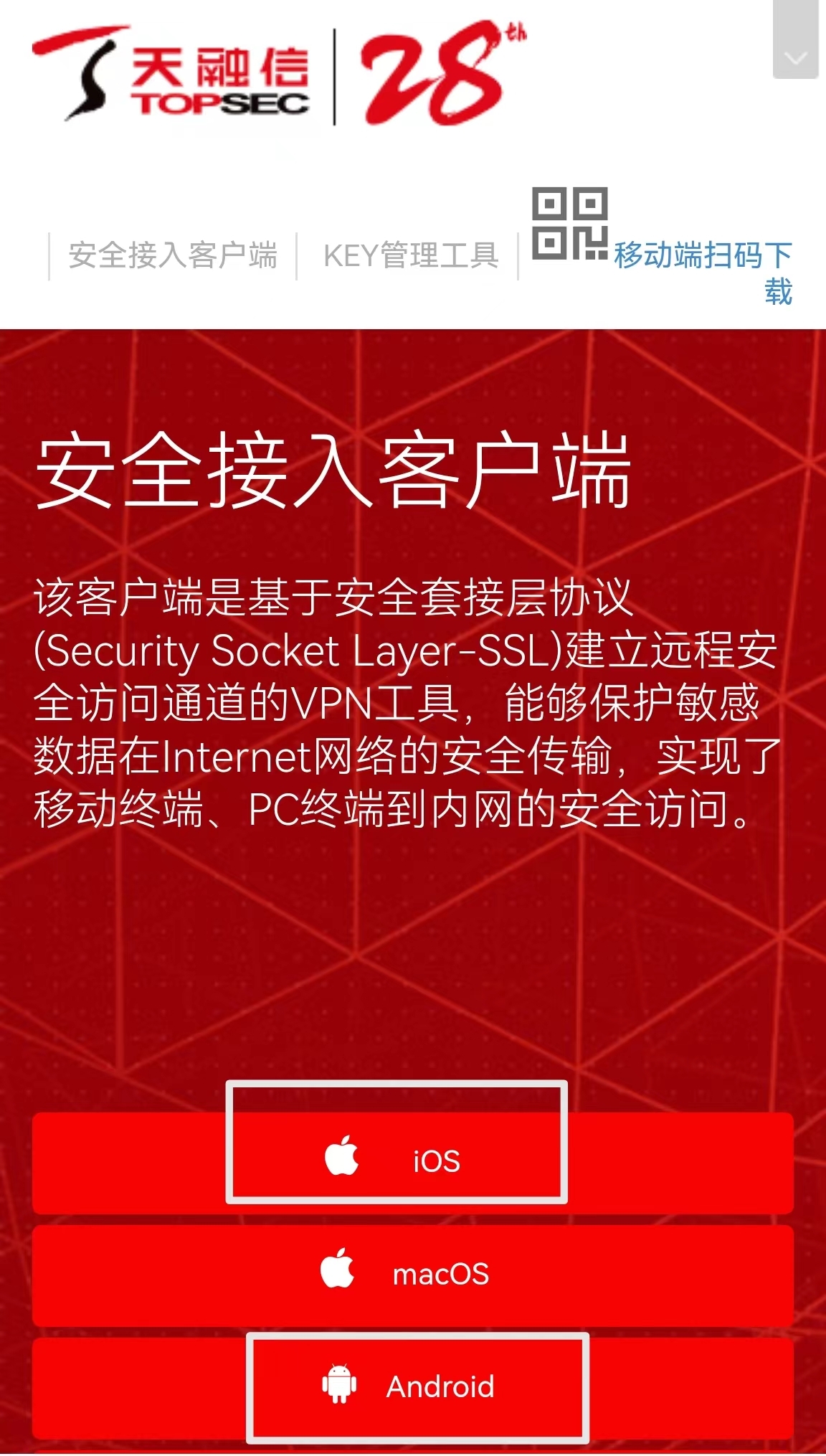Open 移动端扫码下载 link

(x=701, y=257)
